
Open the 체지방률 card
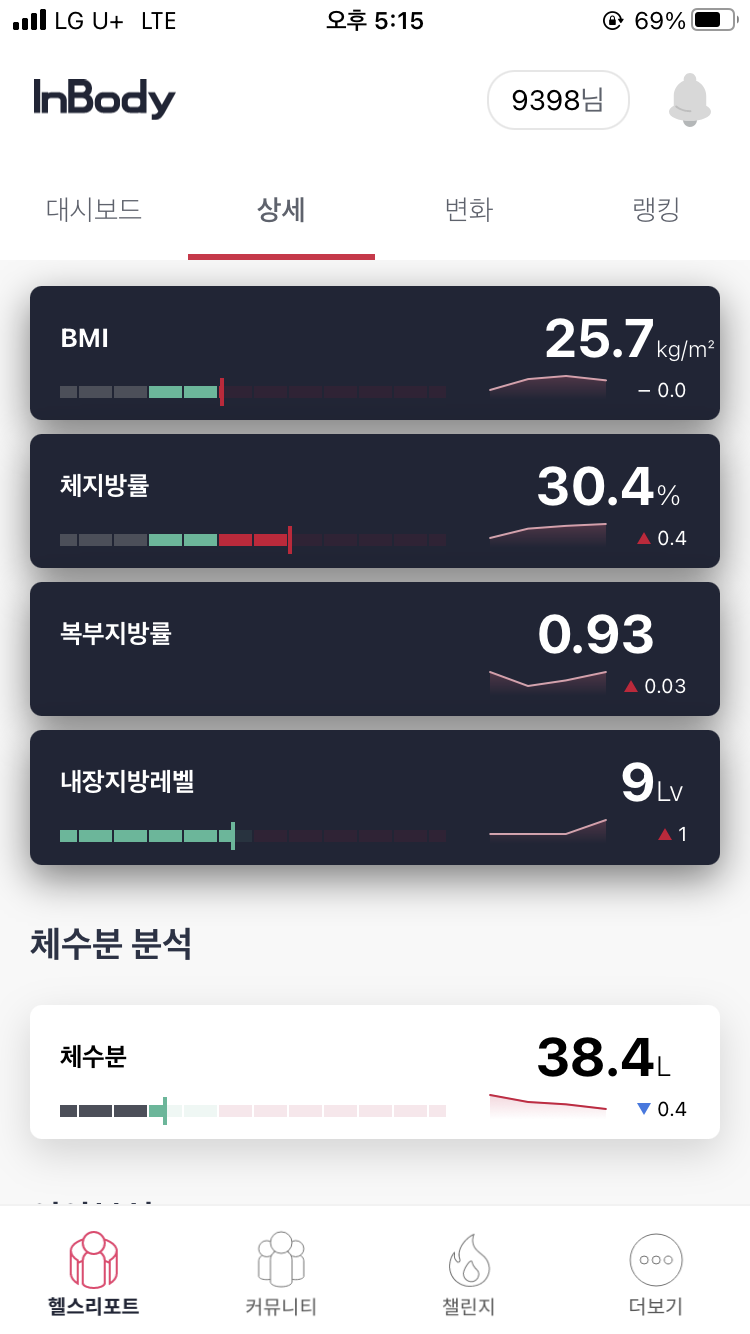point(375,501)
